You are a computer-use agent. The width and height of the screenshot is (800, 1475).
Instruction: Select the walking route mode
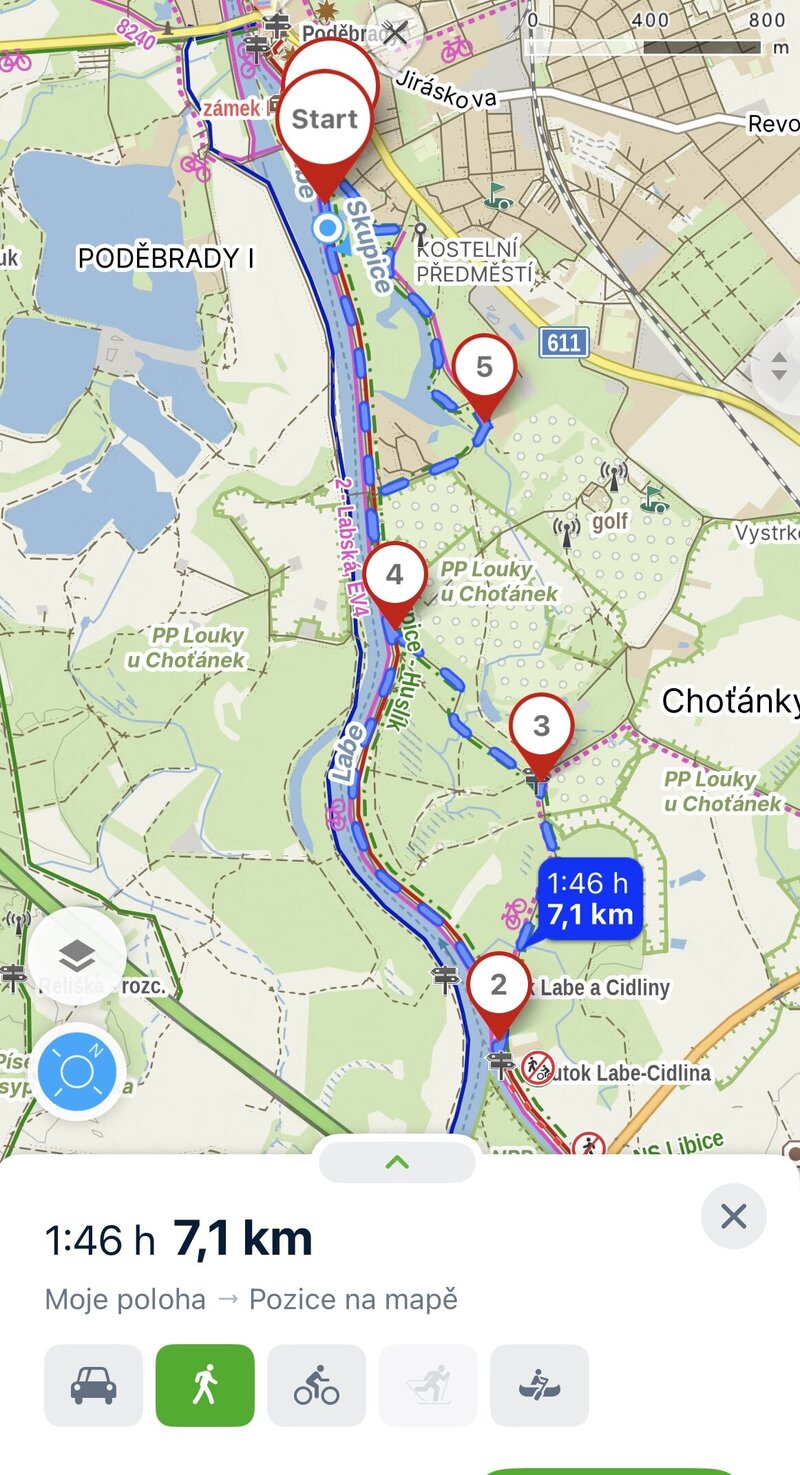[205, 1385]
